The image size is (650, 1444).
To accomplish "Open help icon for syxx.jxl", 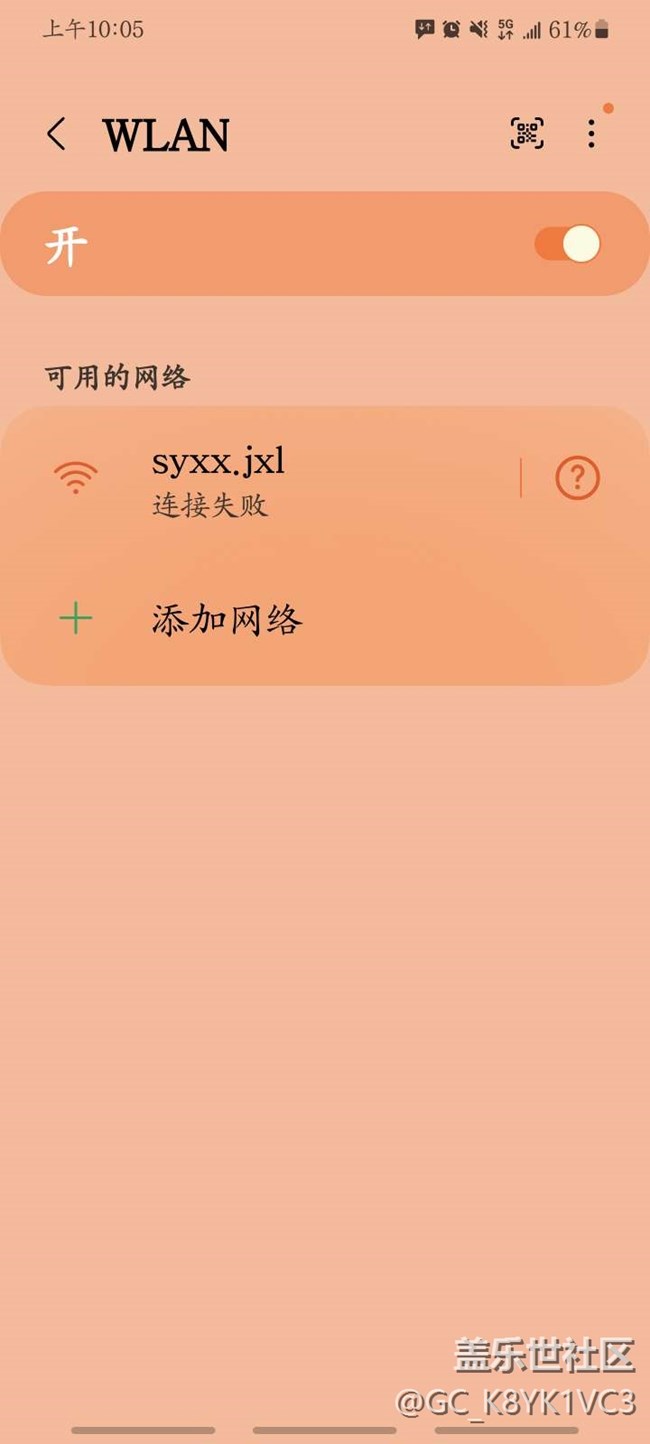I will click(577, 479).
